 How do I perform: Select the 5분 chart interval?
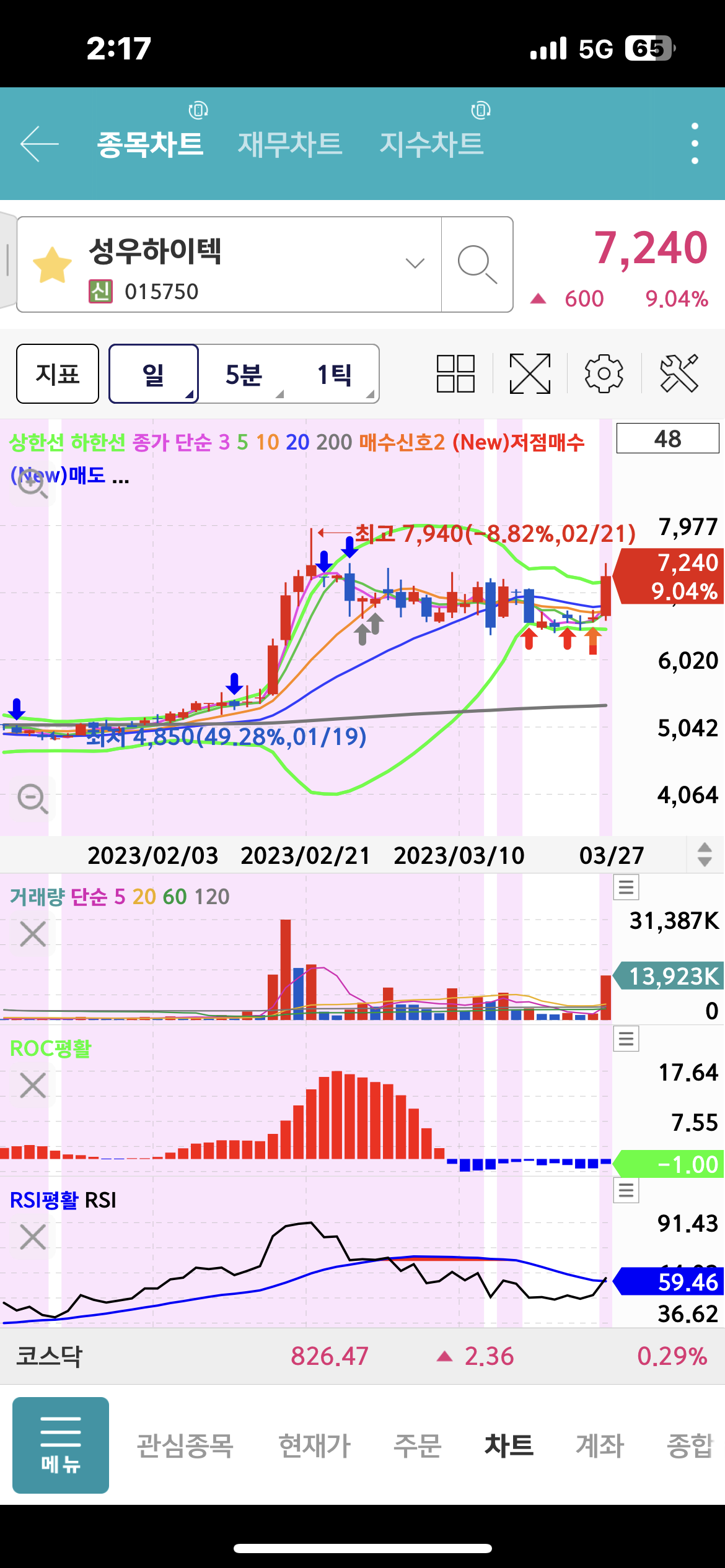[244, 374]
